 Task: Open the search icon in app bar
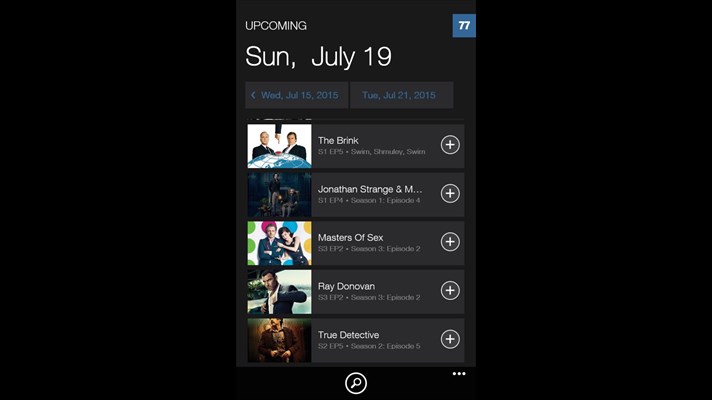tap(355, 383)
